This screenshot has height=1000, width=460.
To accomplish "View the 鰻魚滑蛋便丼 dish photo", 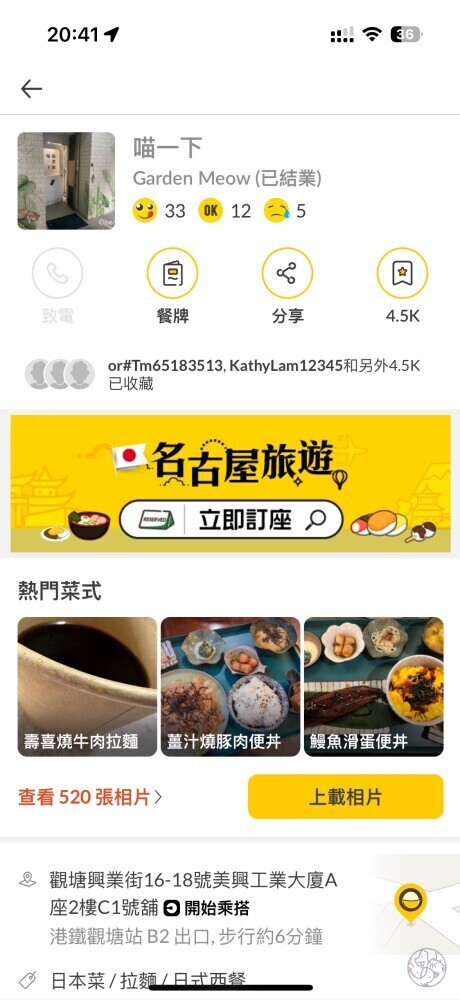I will pos(374,686).
